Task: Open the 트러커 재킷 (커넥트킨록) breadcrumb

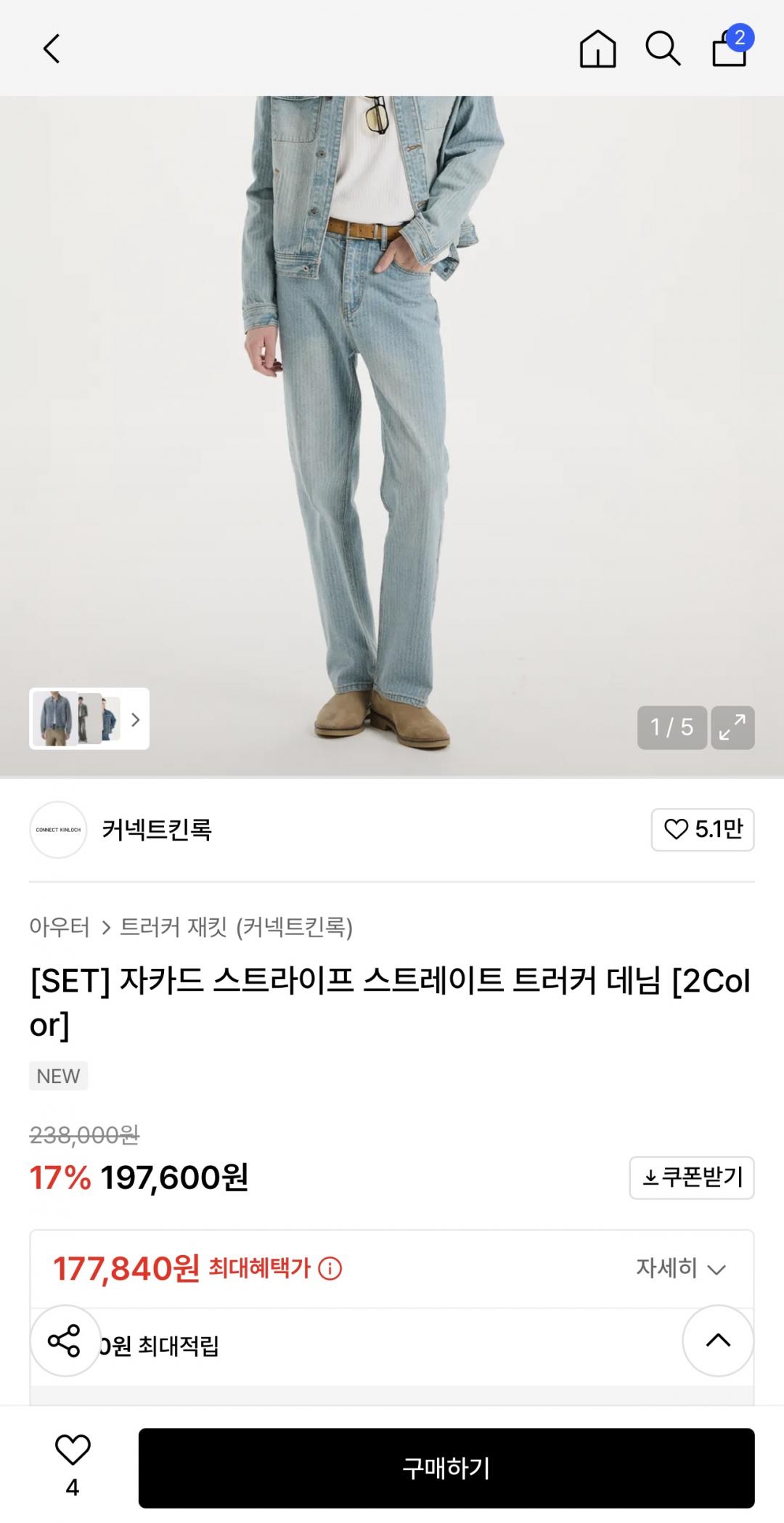Action: [x=236, y=927]
